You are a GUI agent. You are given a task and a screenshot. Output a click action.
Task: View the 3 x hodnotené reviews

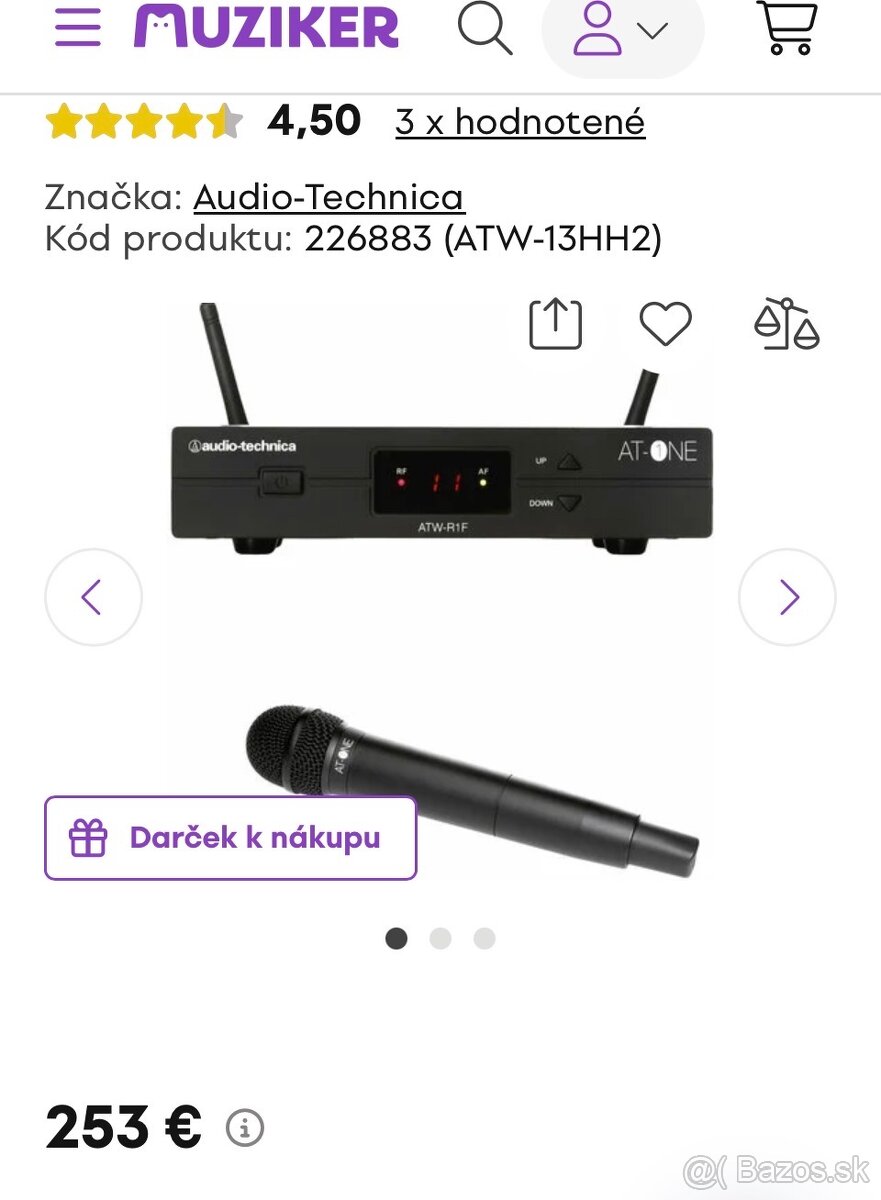point(520,122)
